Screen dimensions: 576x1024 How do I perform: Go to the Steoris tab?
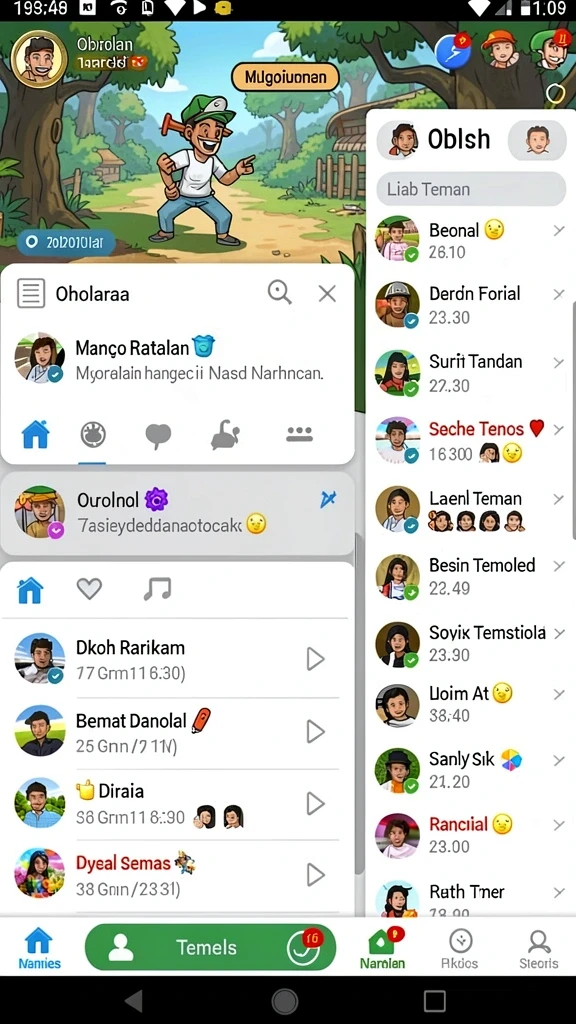539,948
